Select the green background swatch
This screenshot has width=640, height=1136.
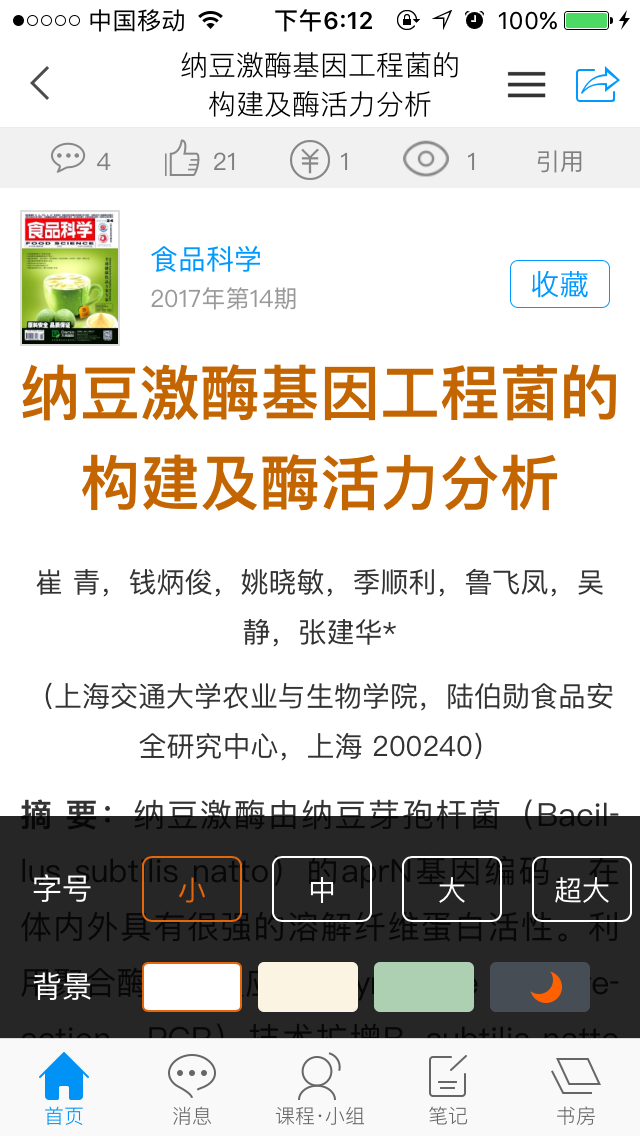pos(424,987)
